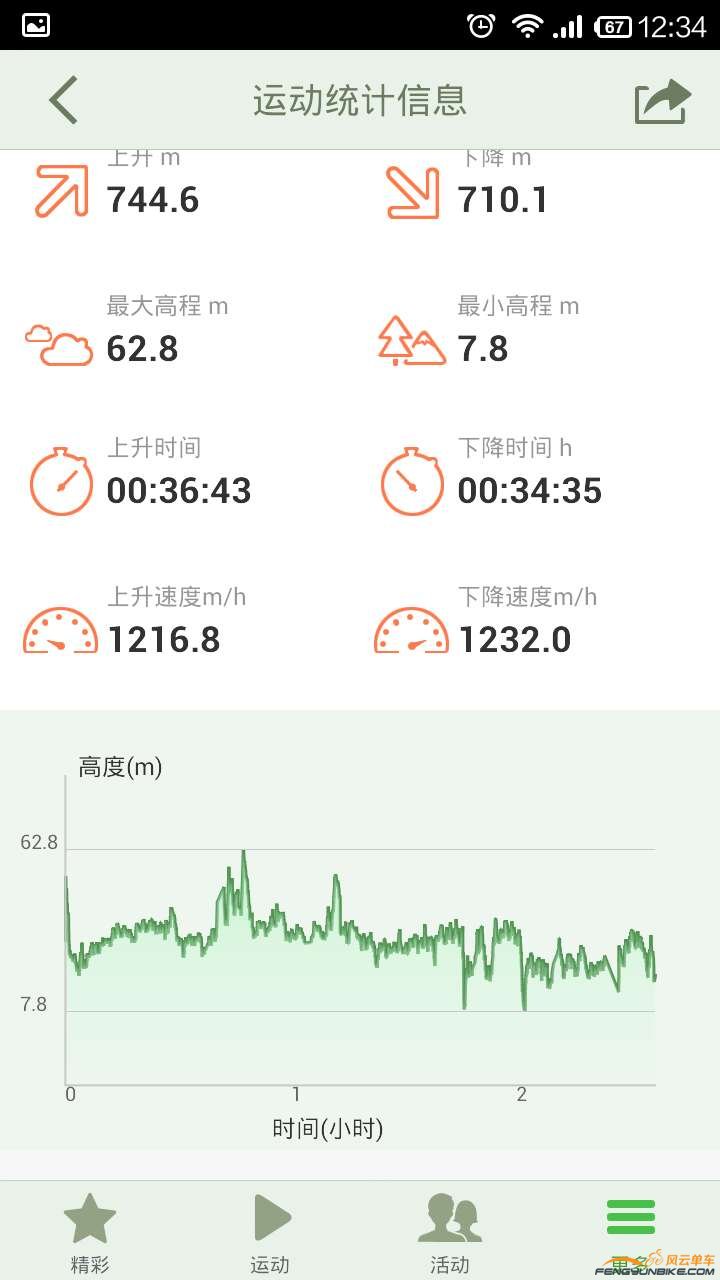Go back from the 运动统计信息 screen
720x1280 pixels.
coord(63,101)
